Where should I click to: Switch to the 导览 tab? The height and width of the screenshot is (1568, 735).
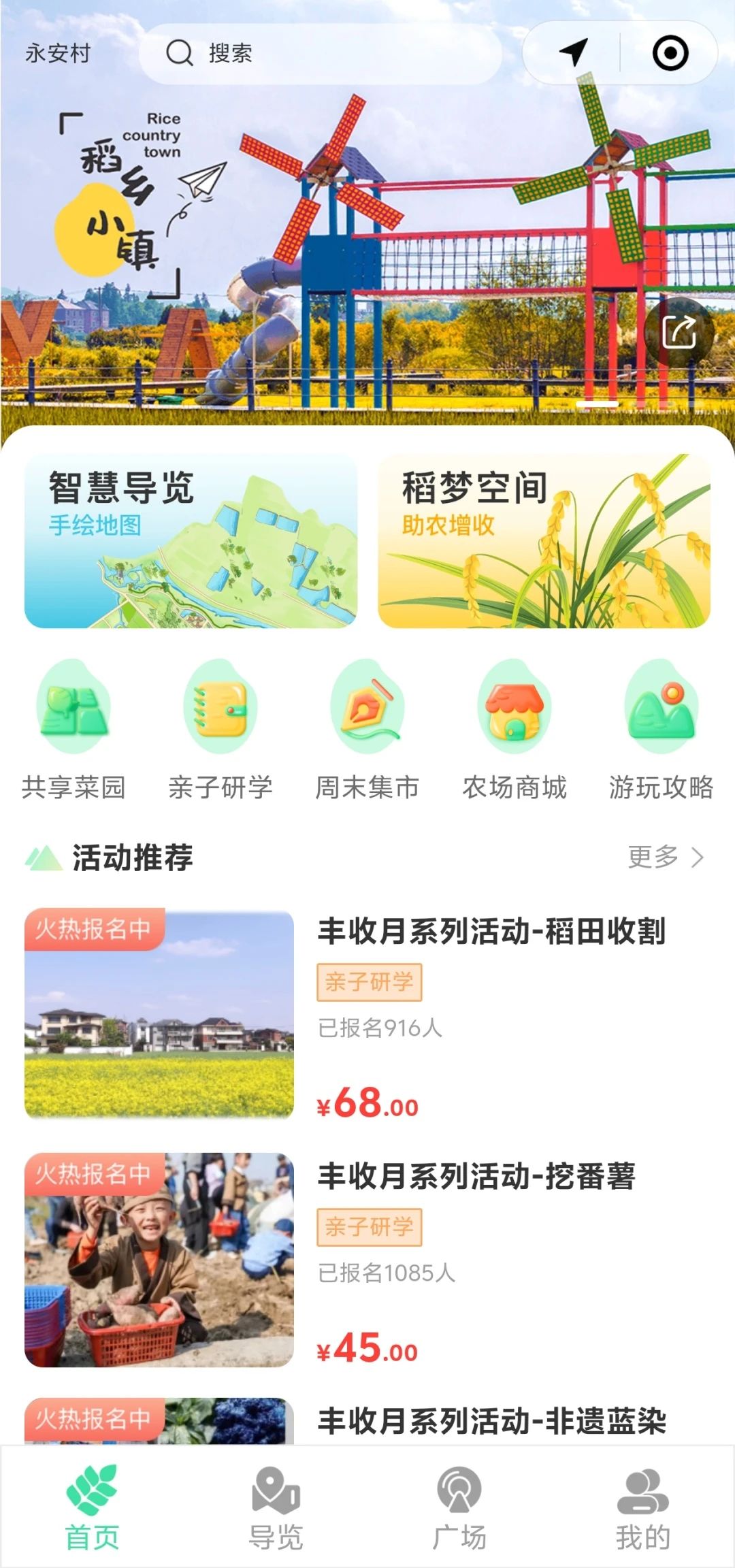point(276,1507)
